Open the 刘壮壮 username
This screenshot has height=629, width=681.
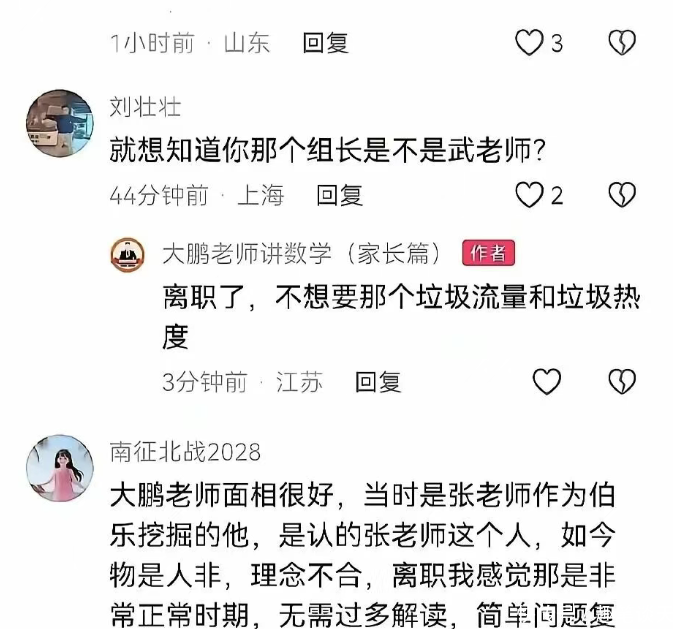(145, 107)
